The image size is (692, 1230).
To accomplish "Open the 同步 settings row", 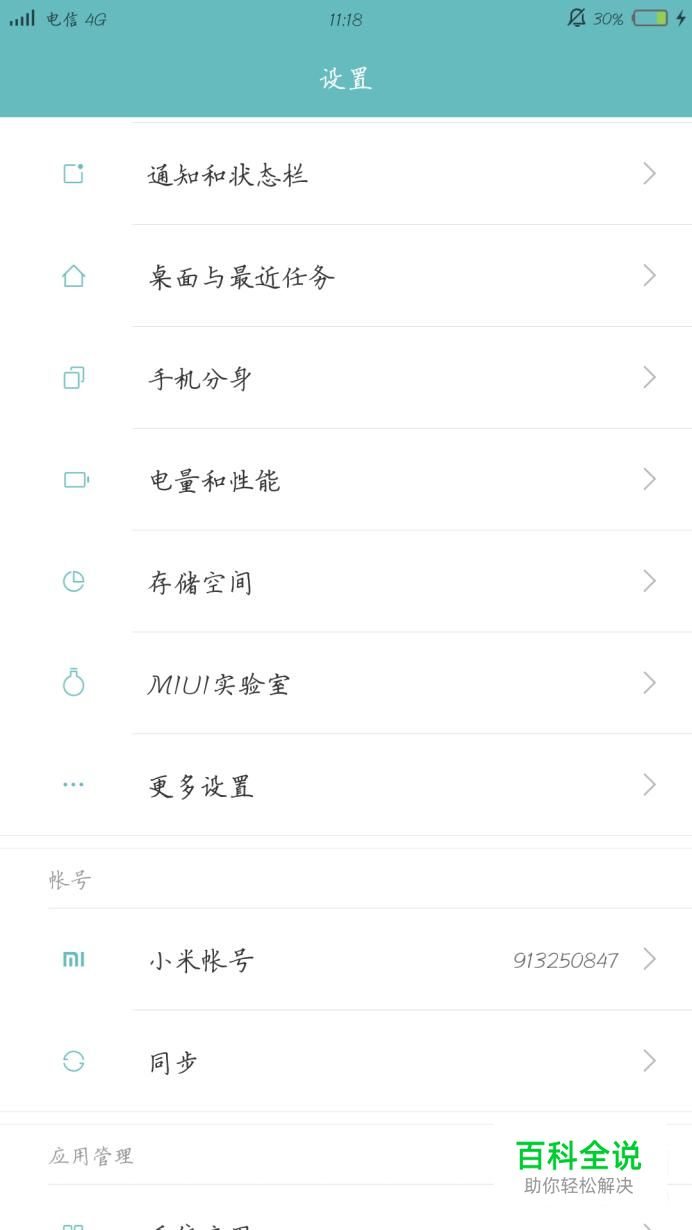I will pos(174,1063).
